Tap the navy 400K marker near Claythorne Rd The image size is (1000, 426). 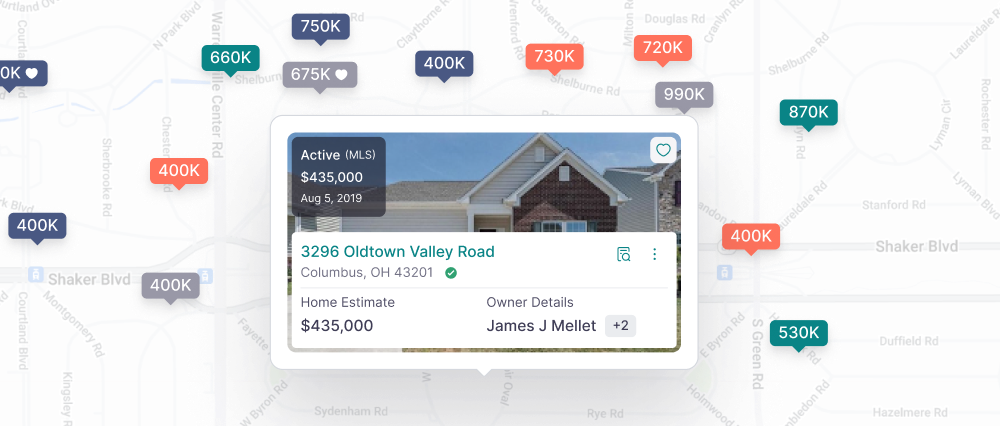(444, 63)
